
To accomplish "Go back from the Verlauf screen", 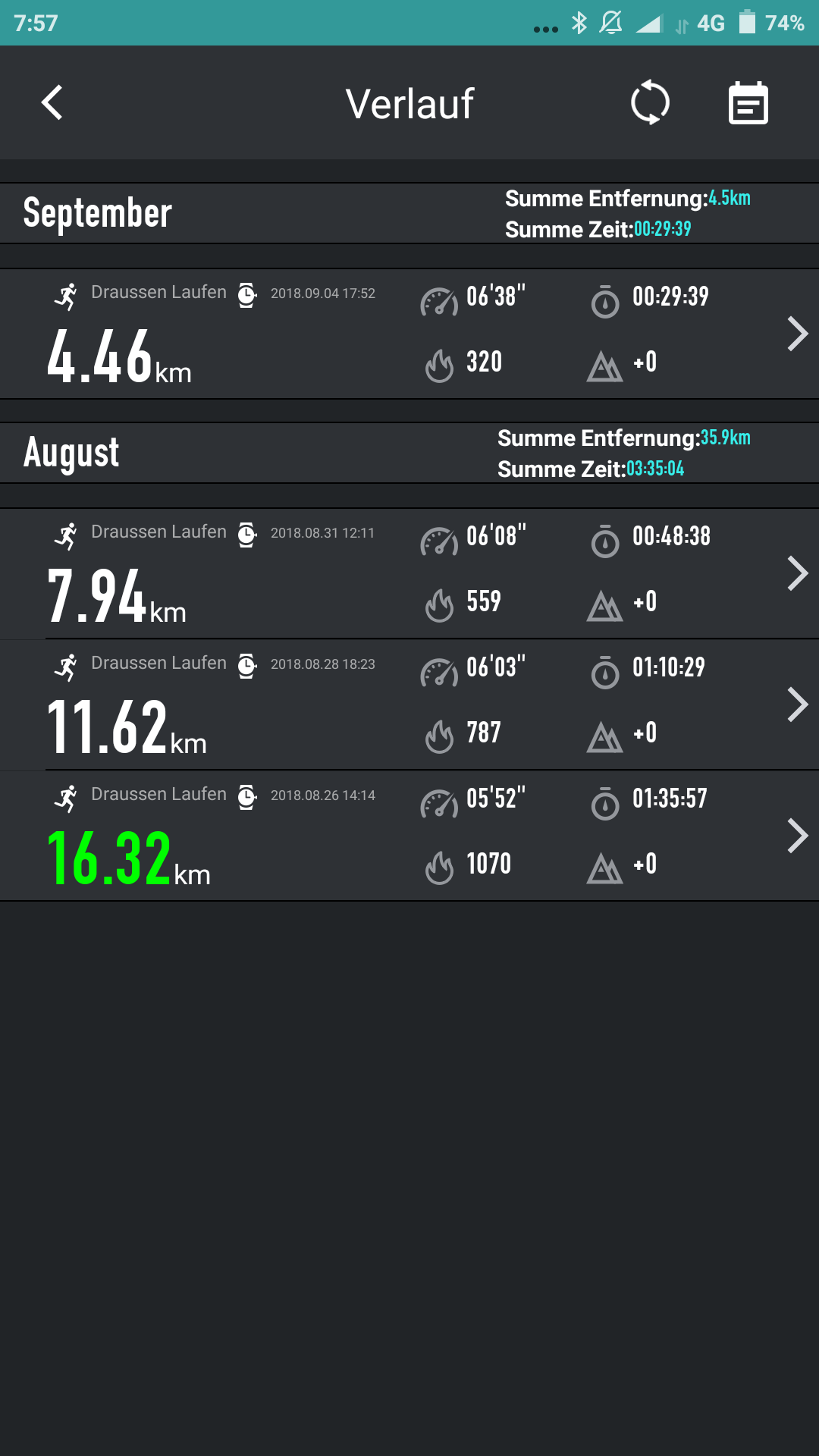I will click(52, 103).
